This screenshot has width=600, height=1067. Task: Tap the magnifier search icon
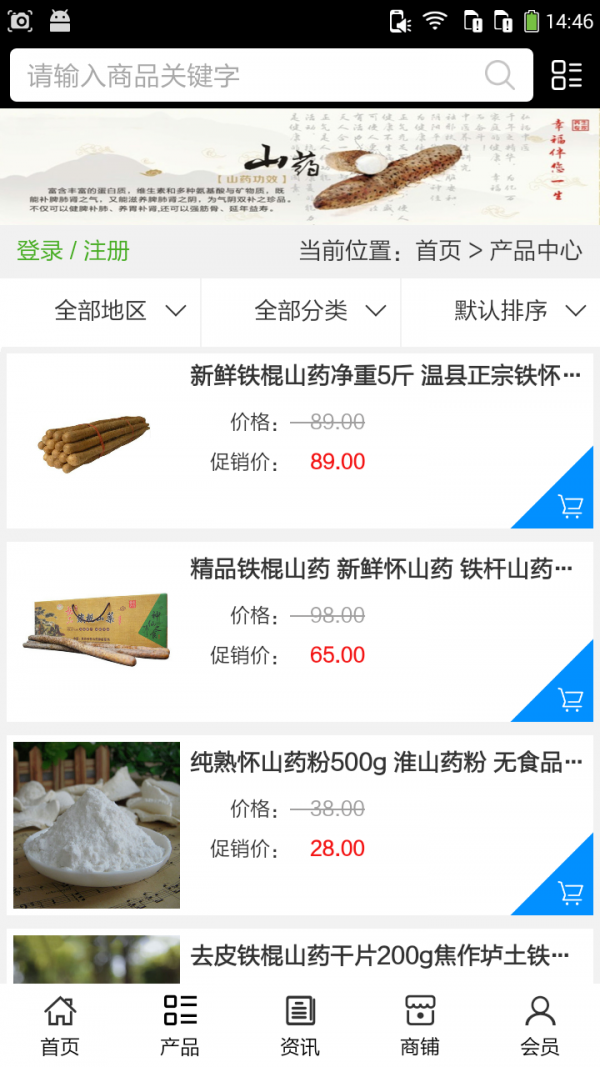tap(499, 75)
